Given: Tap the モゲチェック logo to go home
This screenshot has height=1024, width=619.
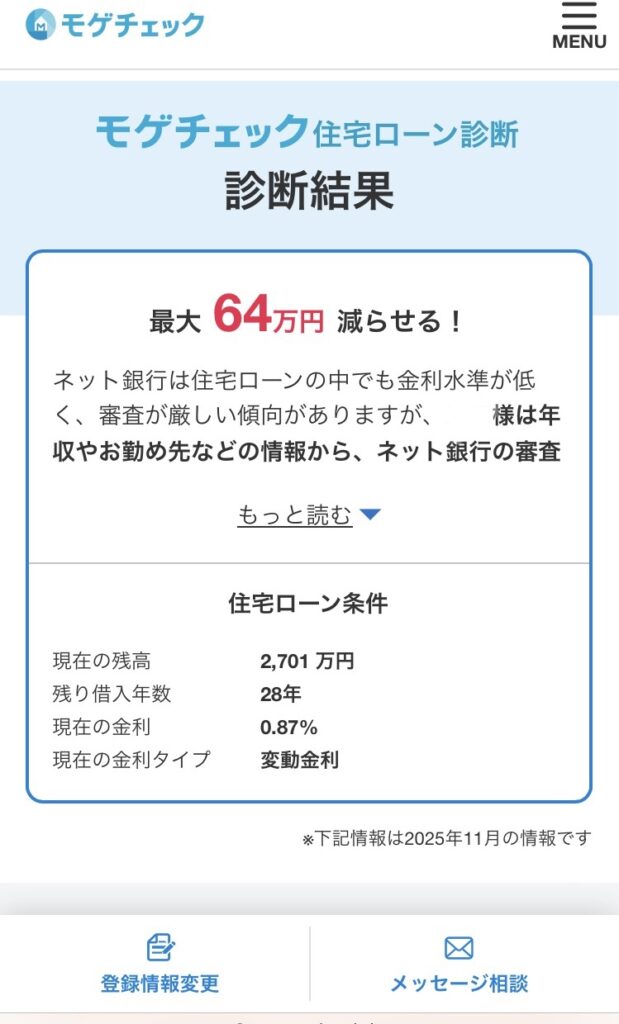Looking at the screenshot, I should 115,25.
